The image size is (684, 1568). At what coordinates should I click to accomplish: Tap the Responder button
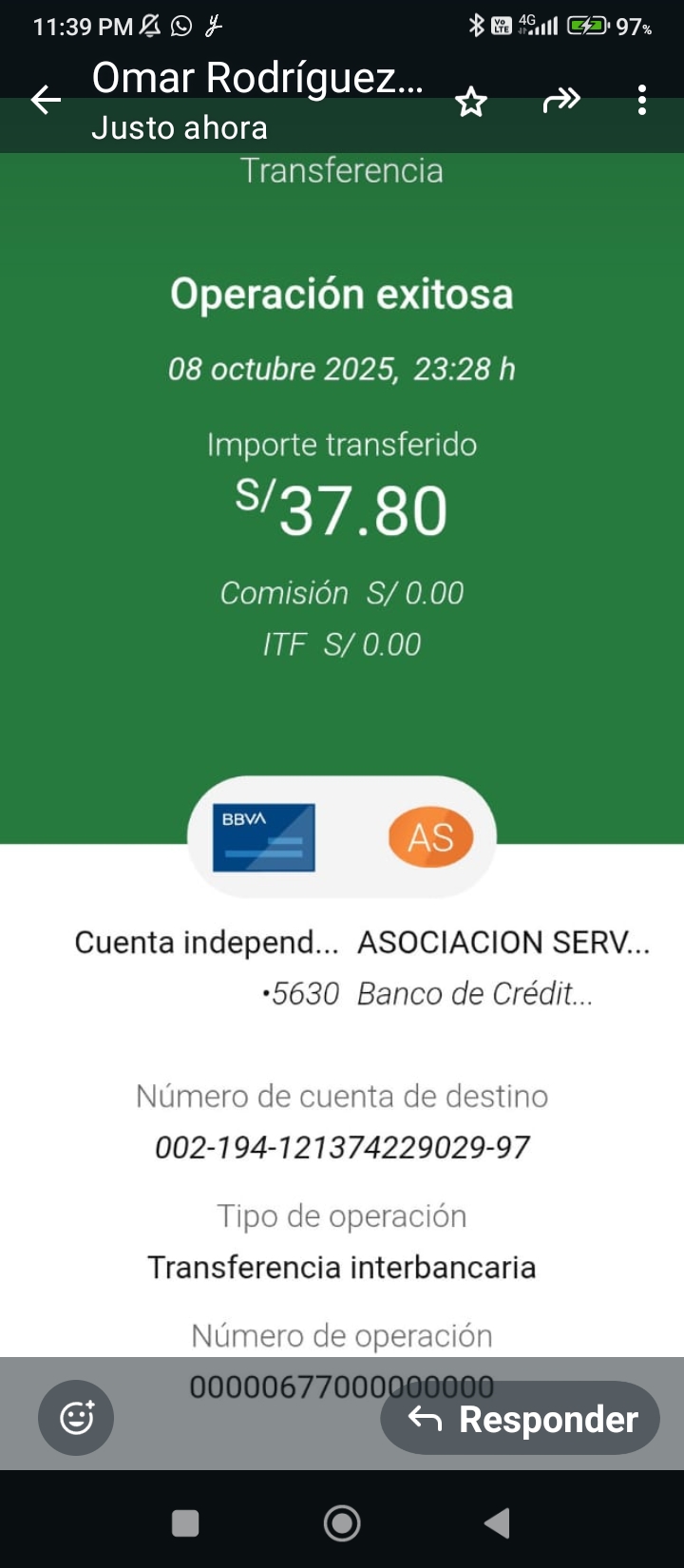pyautogui.click(x=521, y=1418)
